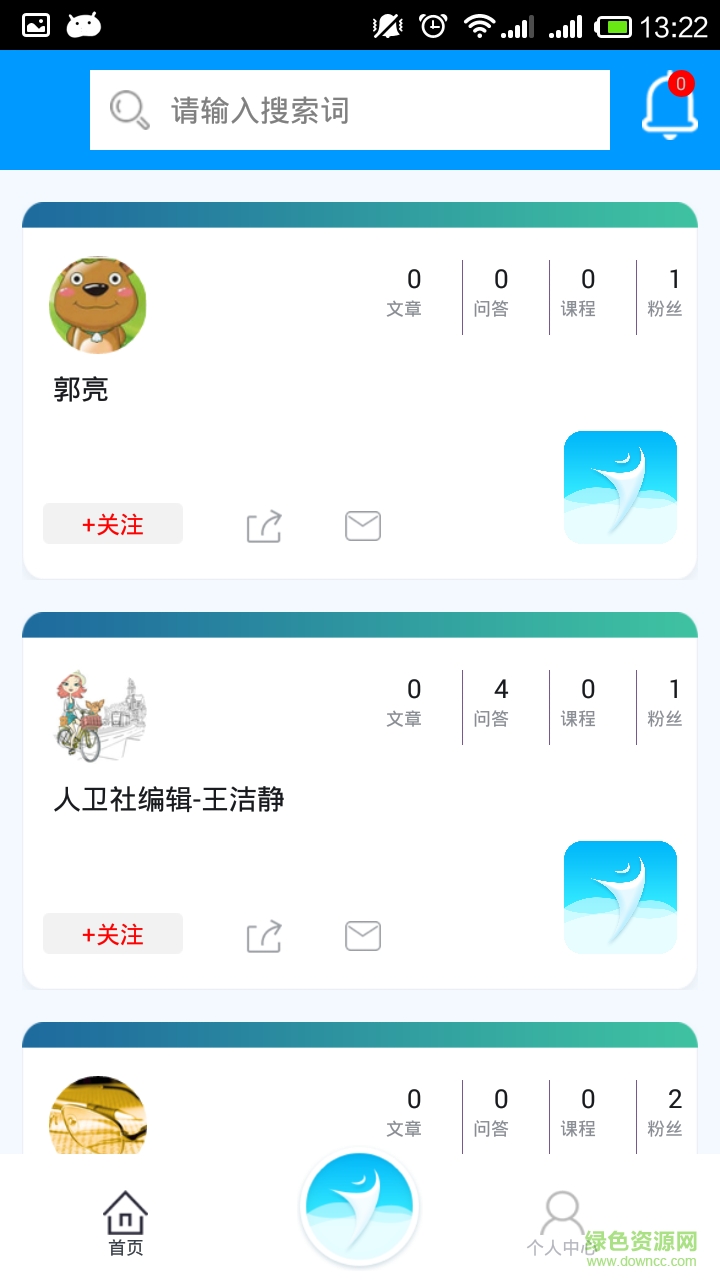The height and width of the screenshot is (1280, 720).
Task: View 郭亮's 粉丝 count
Action: [664, 295]
